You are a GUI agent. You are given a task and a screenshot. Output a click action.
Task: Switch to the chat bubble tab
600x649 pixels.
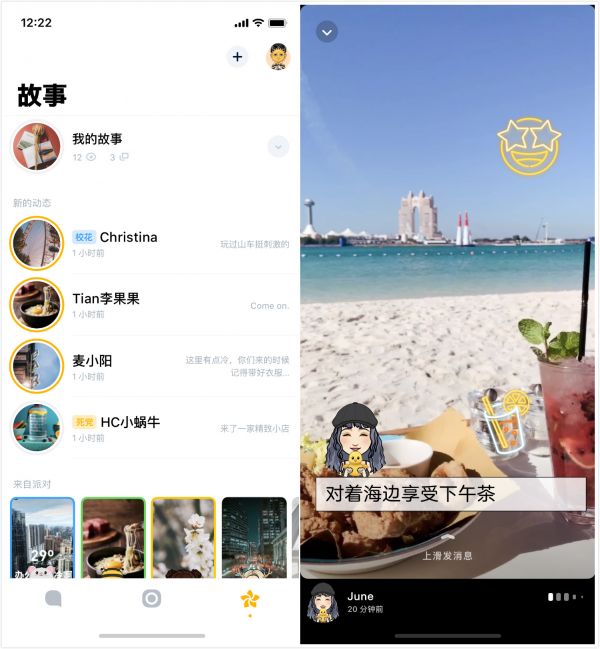pos(54,599)
